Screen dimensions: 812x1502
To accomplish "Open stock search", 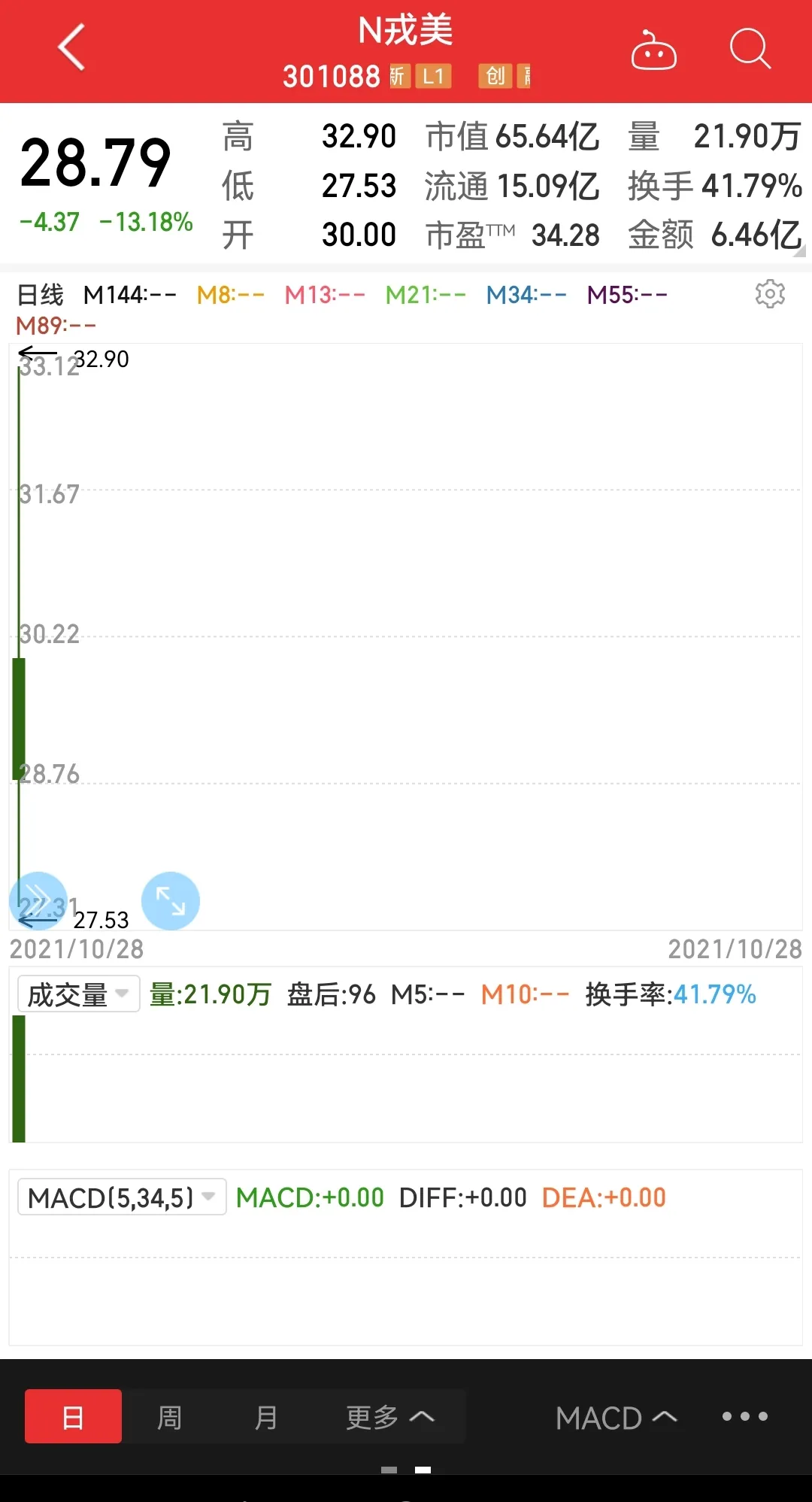I will (750, 49).
